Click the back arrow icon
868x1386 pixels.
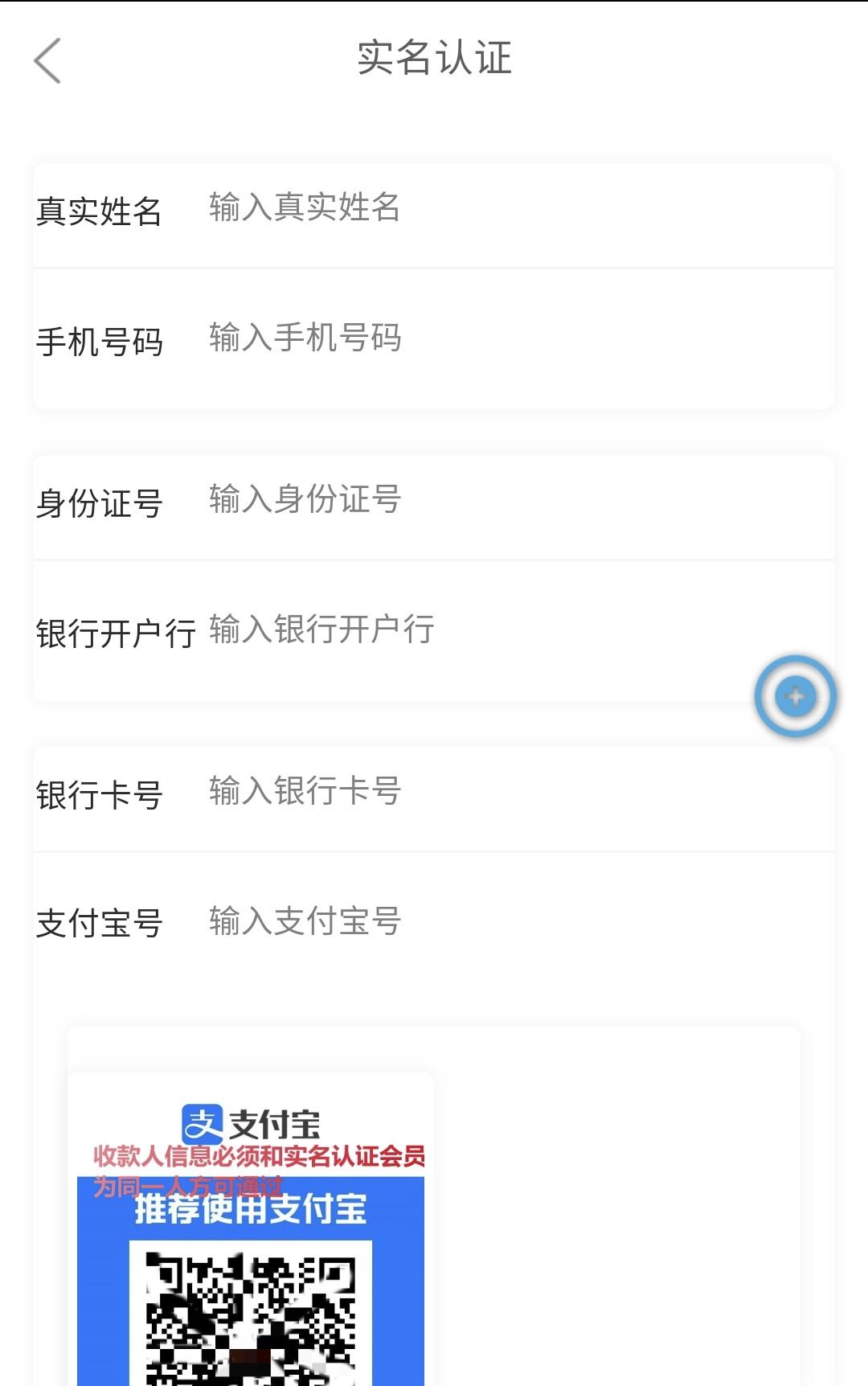(x=48, y=60)
